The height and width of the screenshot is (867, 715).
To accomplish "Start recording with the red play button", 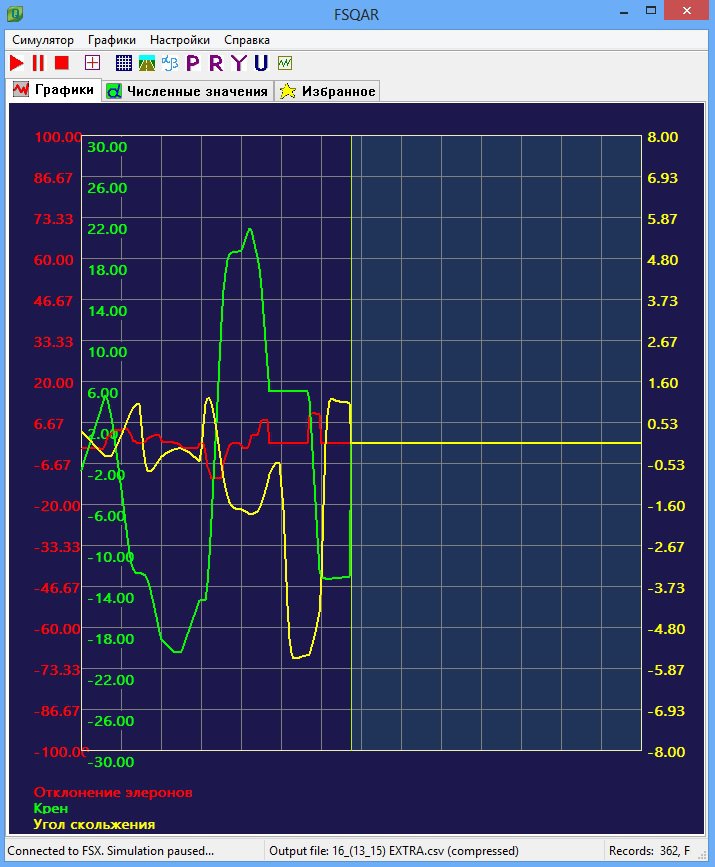I will [17, 63].
